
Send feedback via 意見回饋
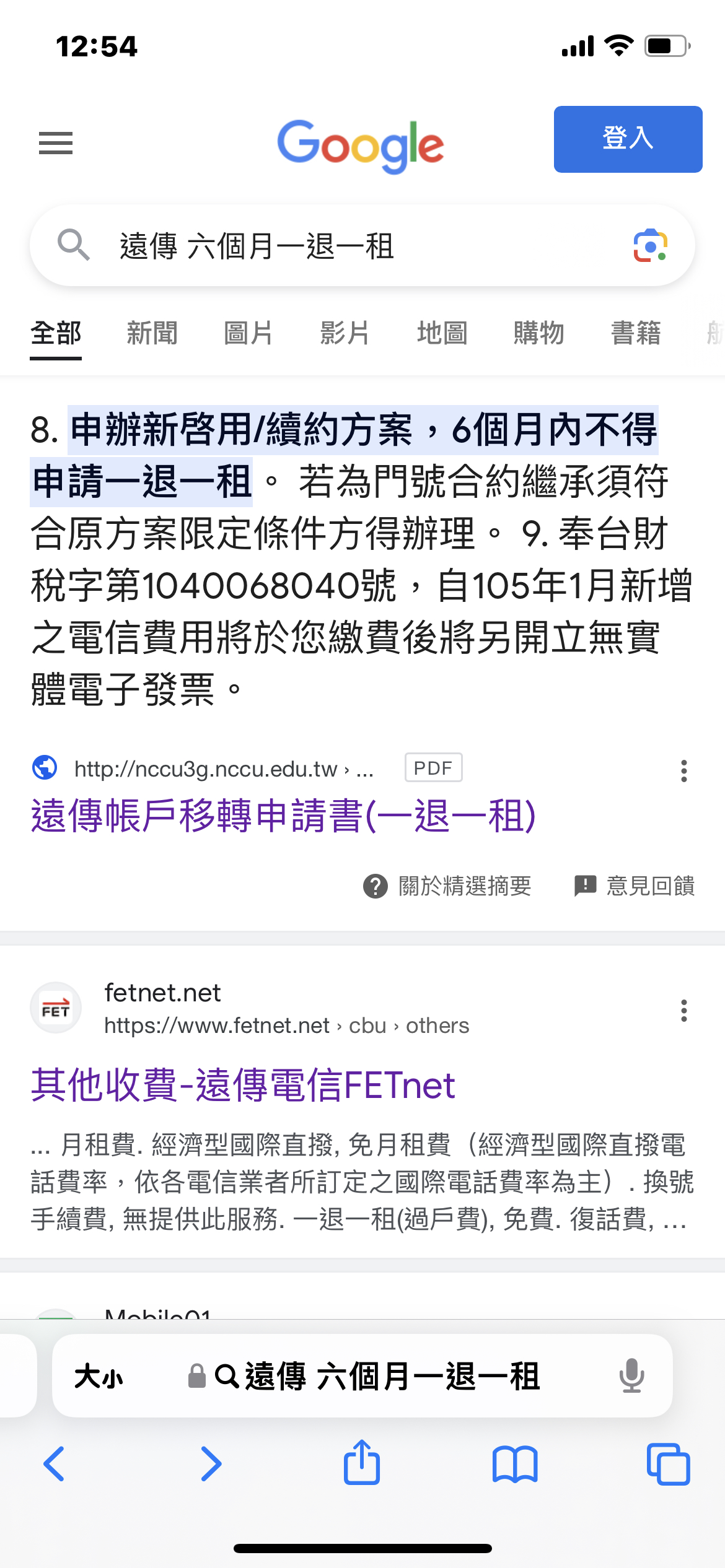635,886
